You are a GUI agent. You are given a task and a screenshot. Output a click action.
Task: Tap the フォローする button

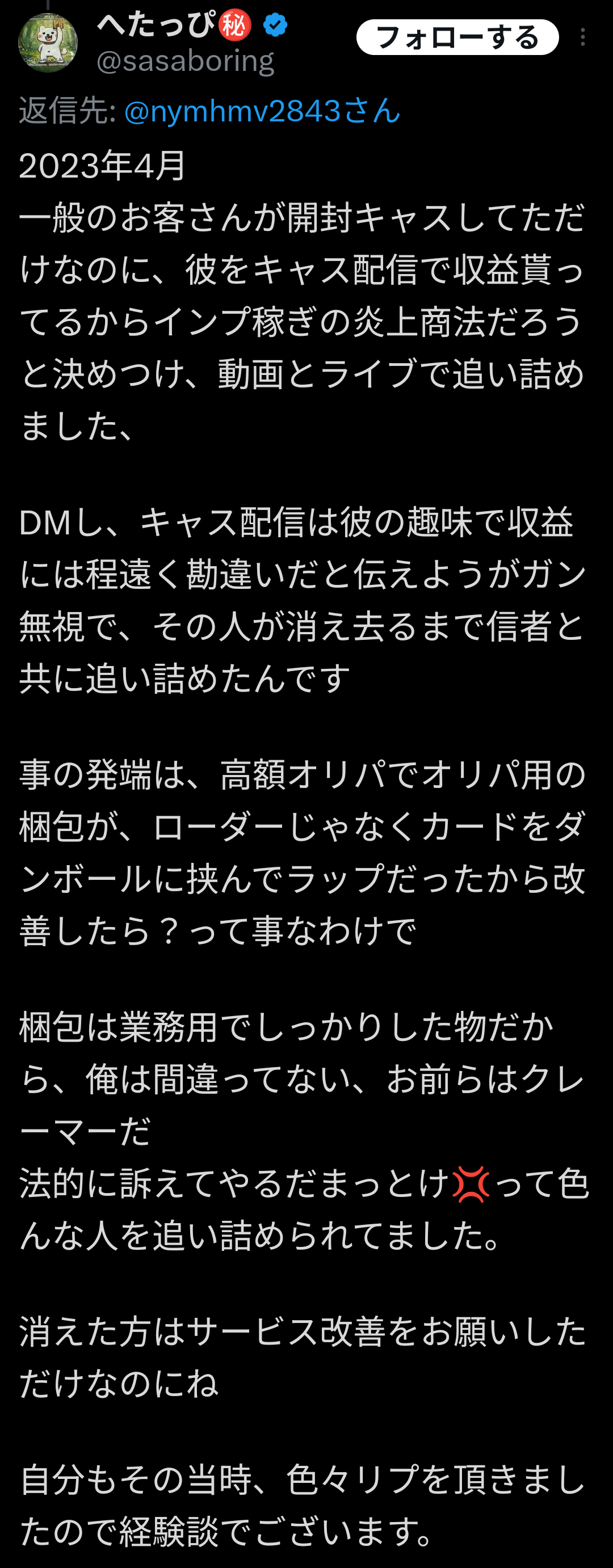tap(457, 38)
